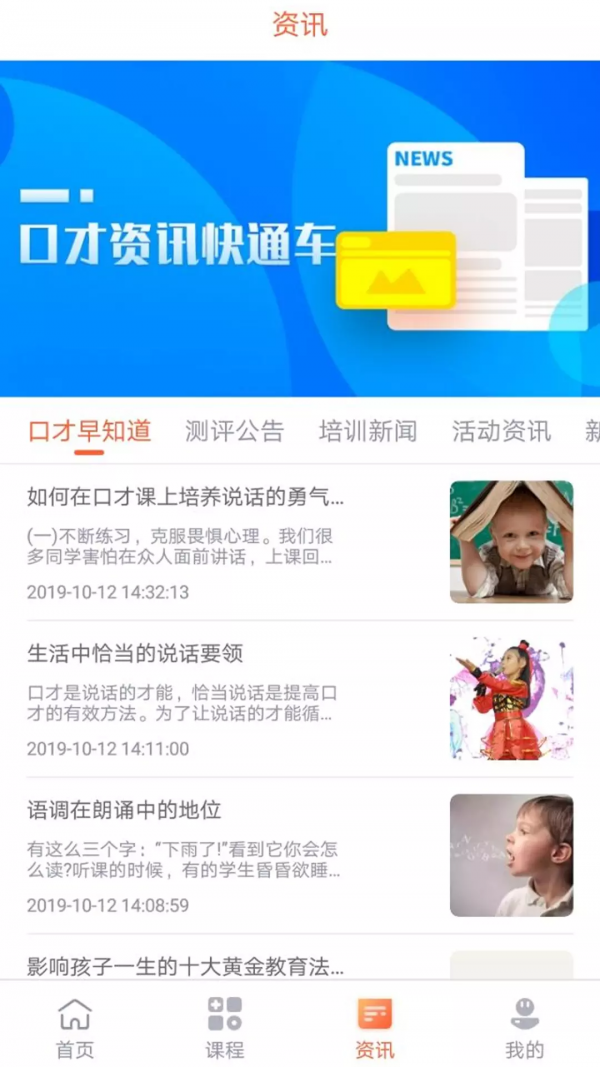Viewport: 600px width, 1067px height.
Task: Go to the 首页 home tab
Action: pos(75,1027)
